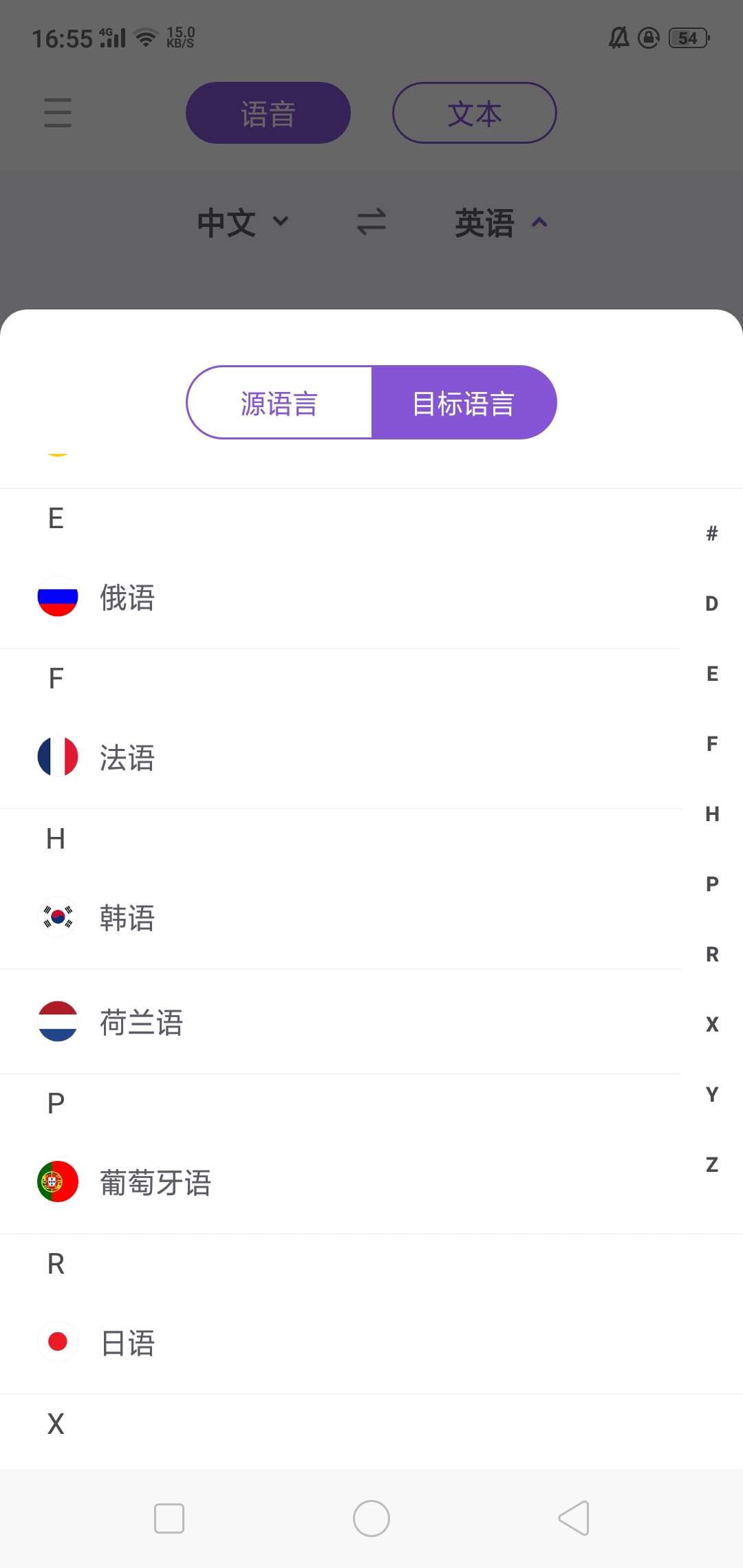Keep 目标语言 selected in the toggle
This screenshot has width=743, height=1568.
coord(464,402)
